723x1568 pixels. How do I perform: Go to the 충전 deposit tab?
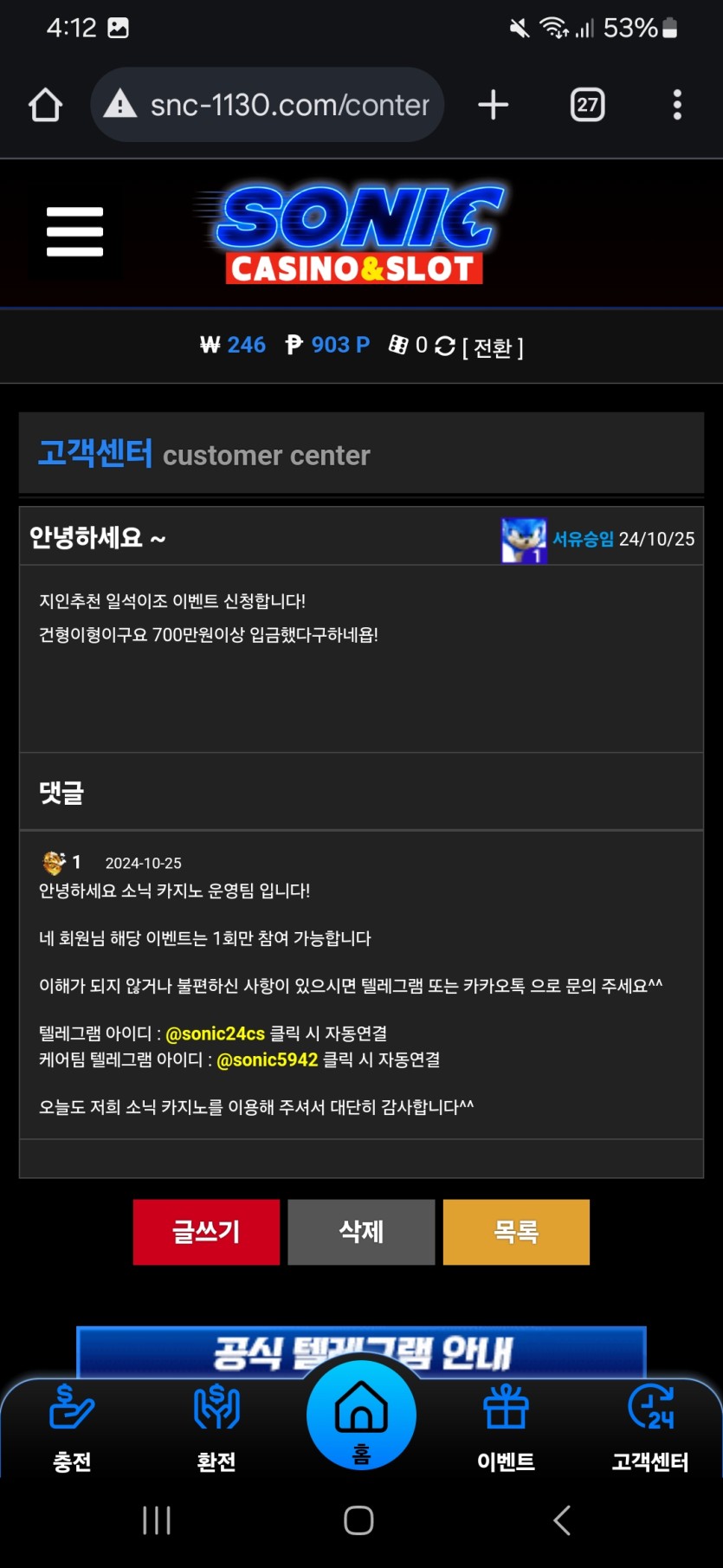click(x=72, y=1428)
